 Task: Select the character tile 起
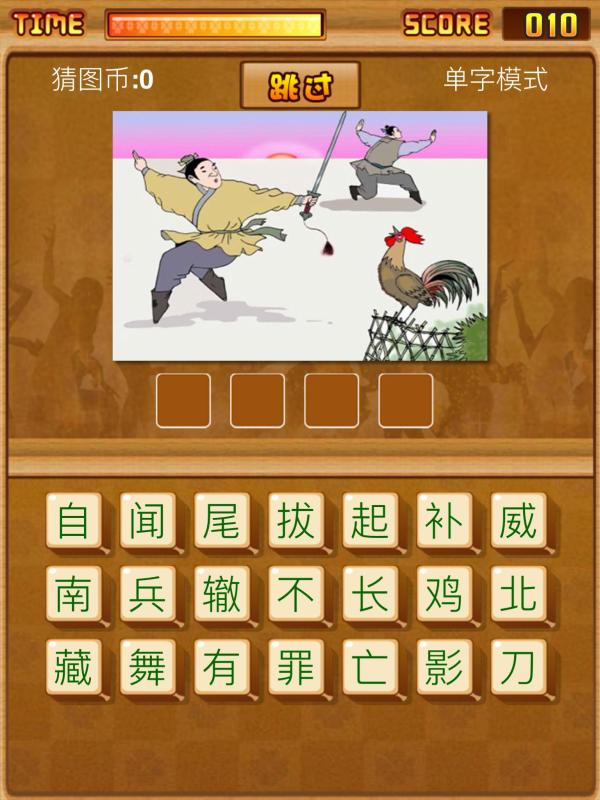pos(369,521)
